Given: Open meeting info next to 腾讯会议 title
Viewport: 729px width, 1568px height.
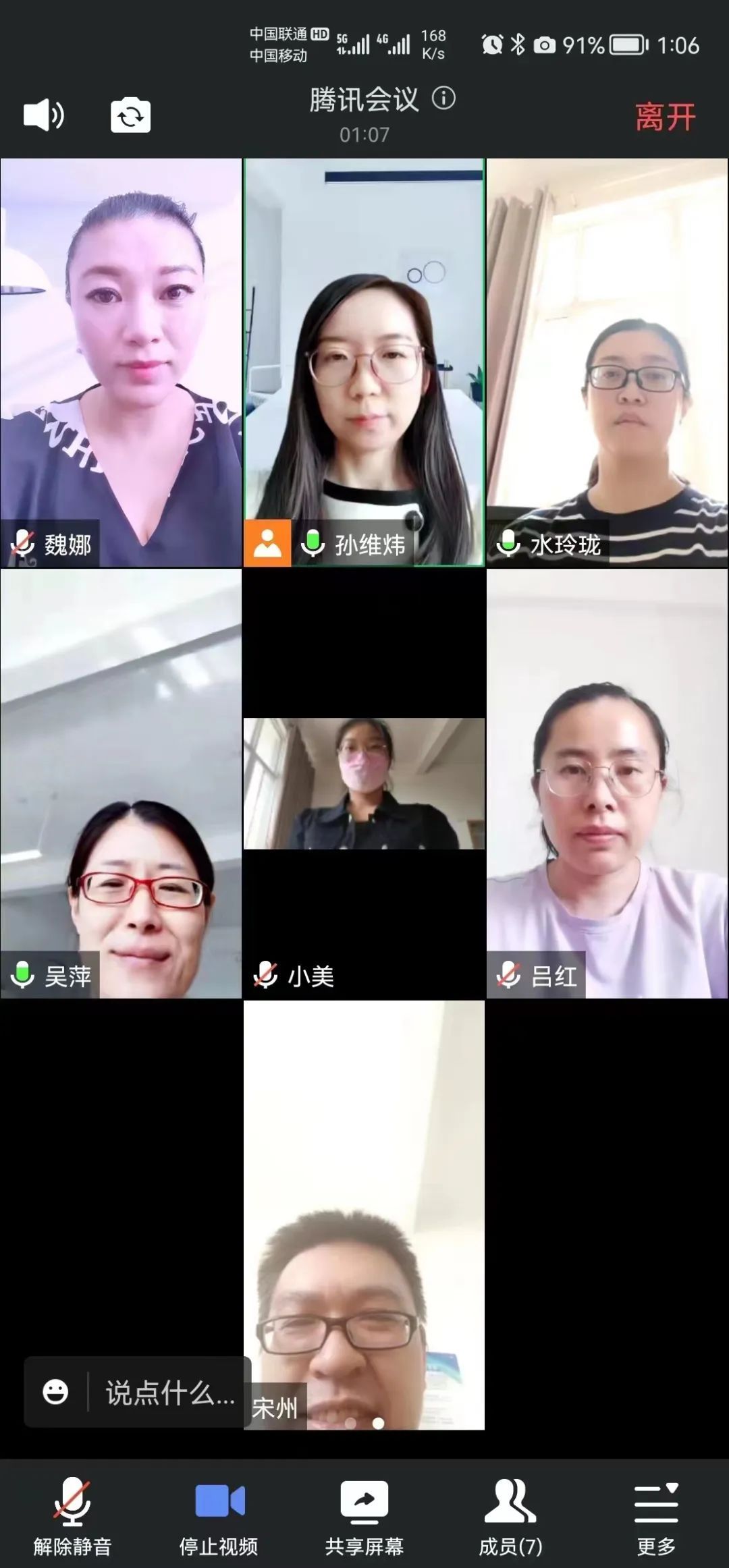Looking at the screenshot, I should coord(443,99).
